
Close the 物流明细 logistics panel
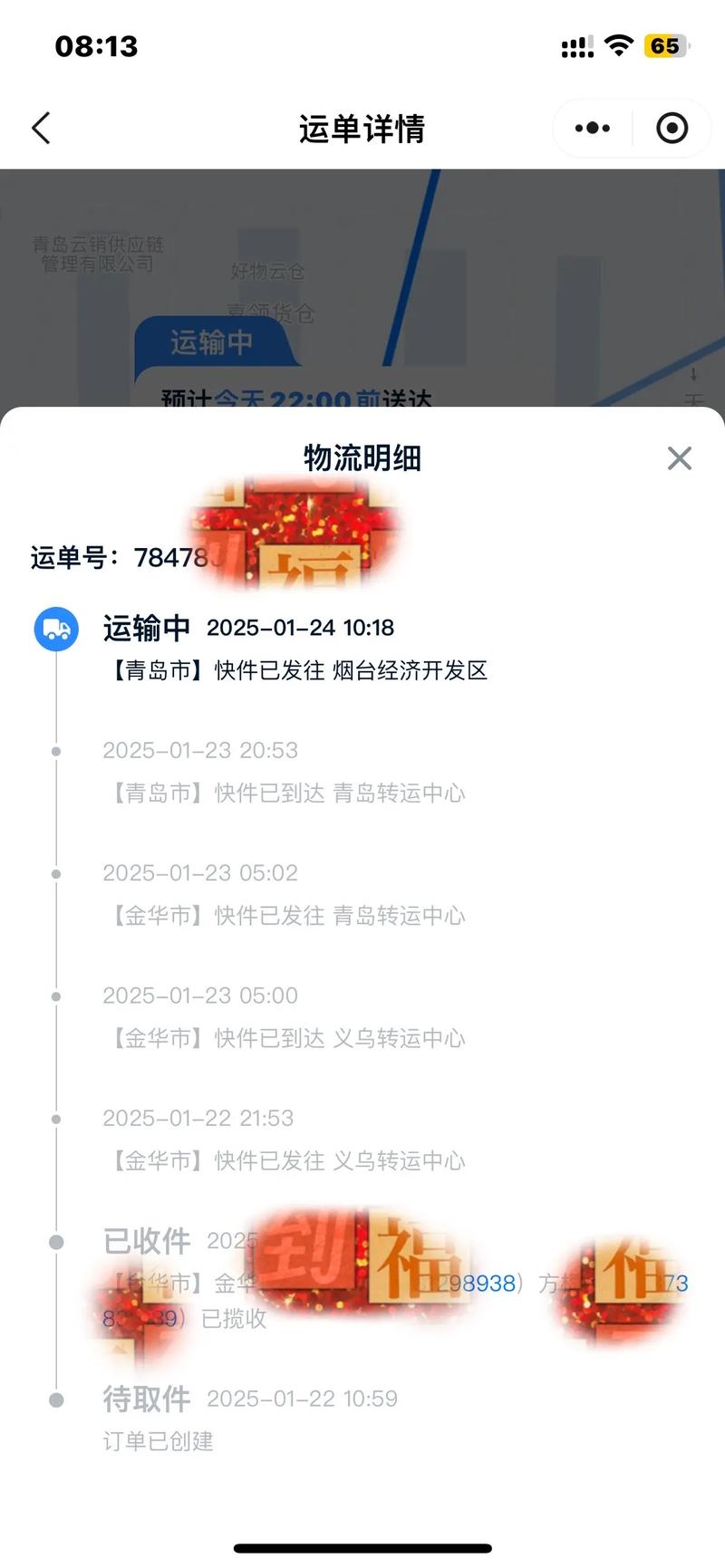[679, 458]
